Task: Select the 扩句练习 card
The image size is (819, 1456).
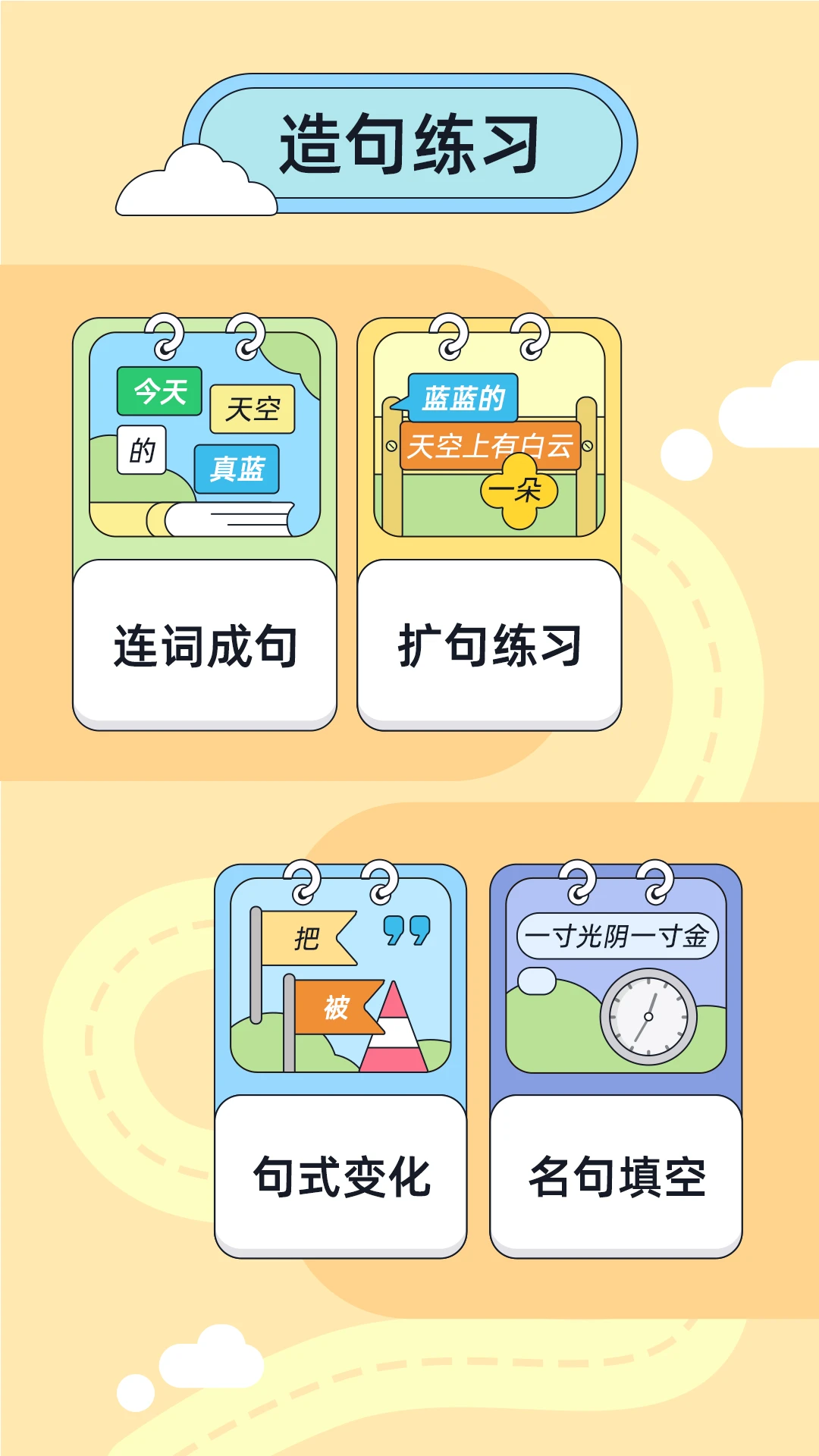Action: click(x=489, y=525)
